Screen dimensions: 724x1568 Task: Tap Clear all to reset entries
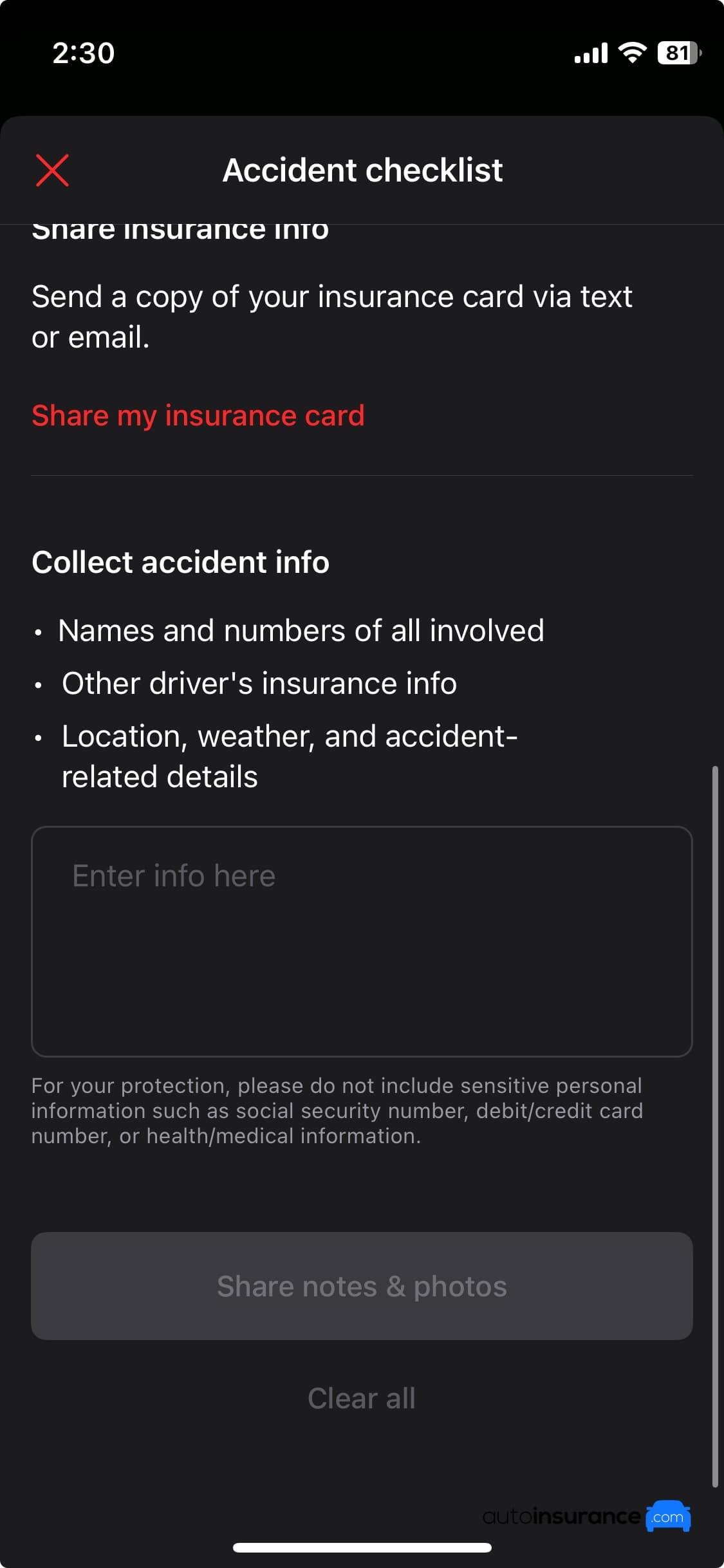pos(362,1398)
